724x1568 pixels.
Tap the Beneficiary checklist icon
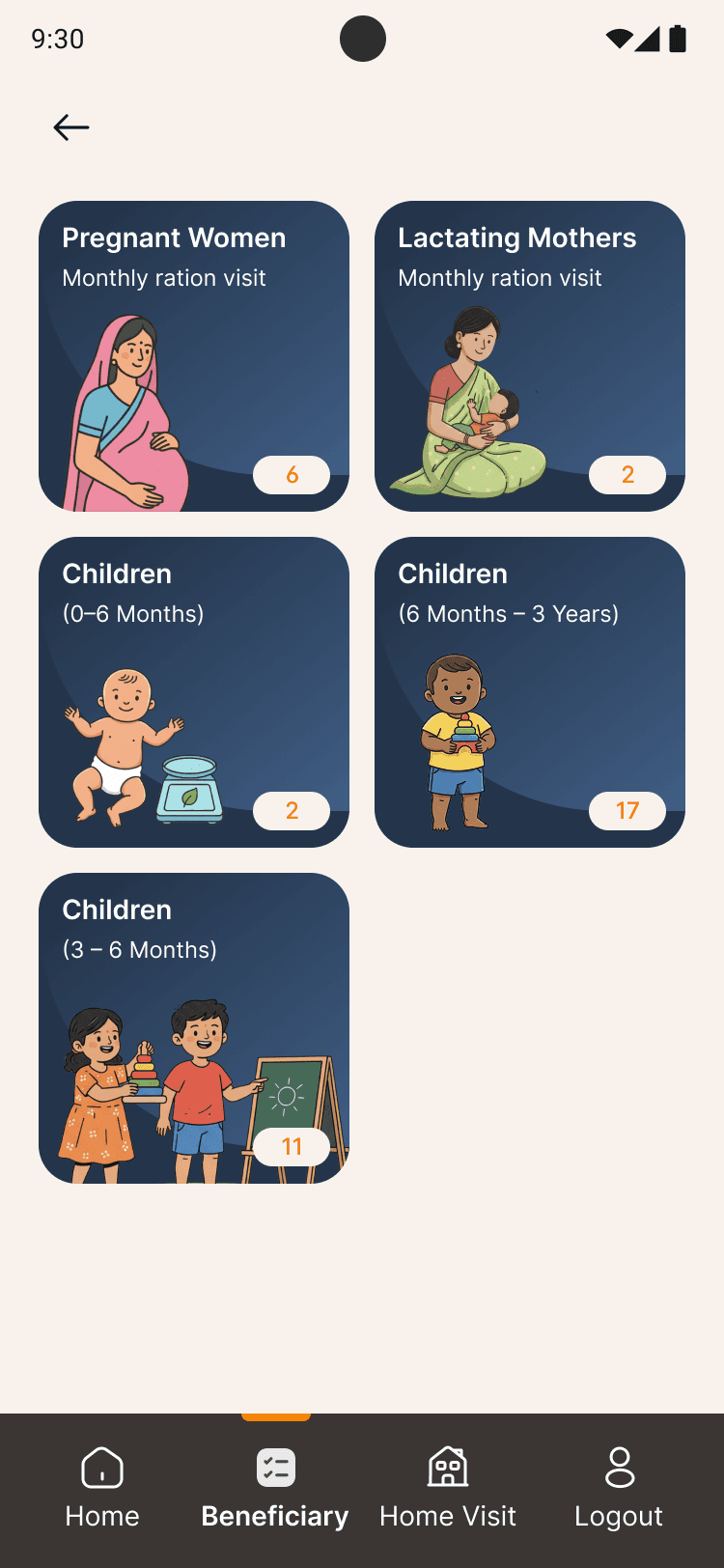[x=275, y=1467]
